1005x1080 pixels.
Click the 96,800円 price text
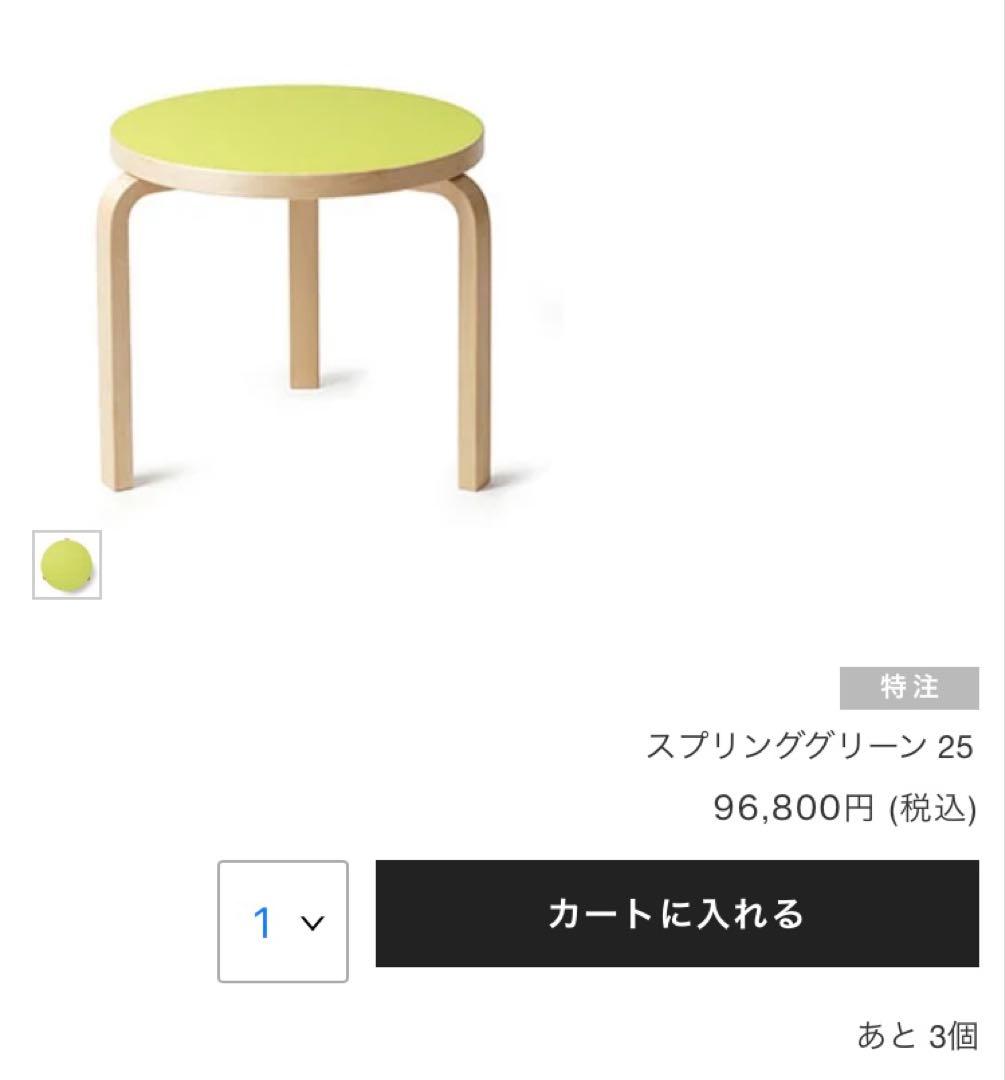tap(795, 808)
